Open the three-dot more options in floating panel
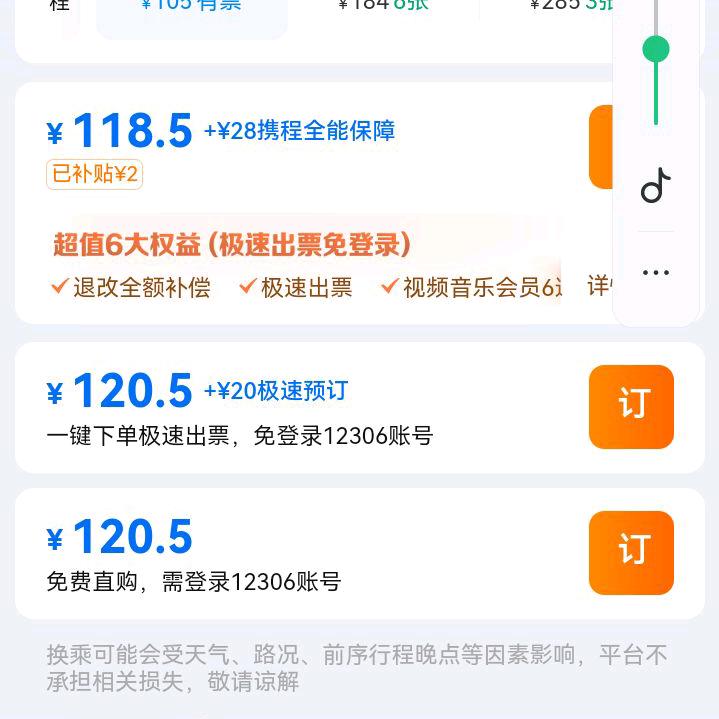719x719 pixels. point(656,273)
